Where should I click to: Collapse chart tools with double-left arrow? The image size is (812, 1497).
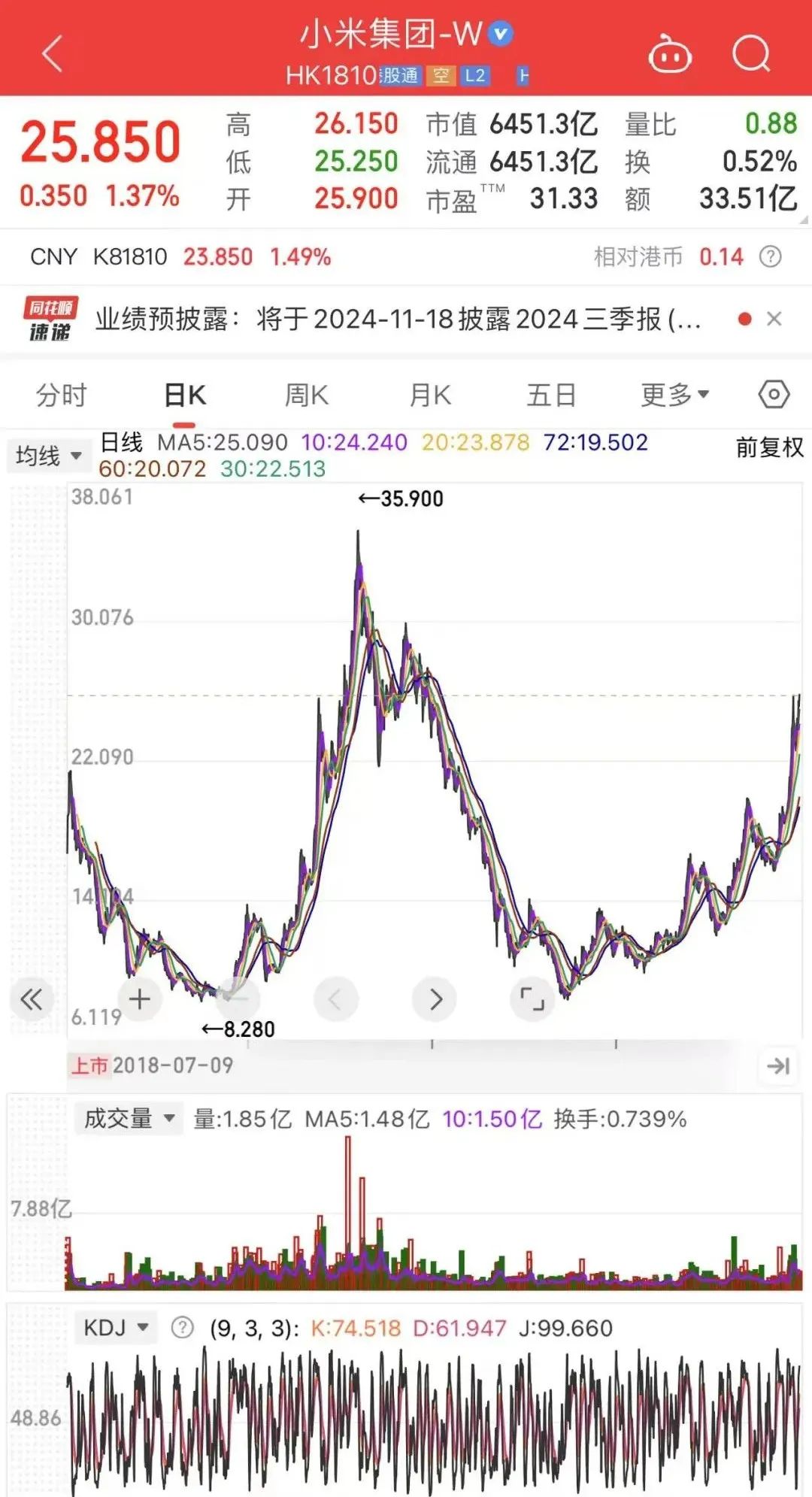[32, 999]
